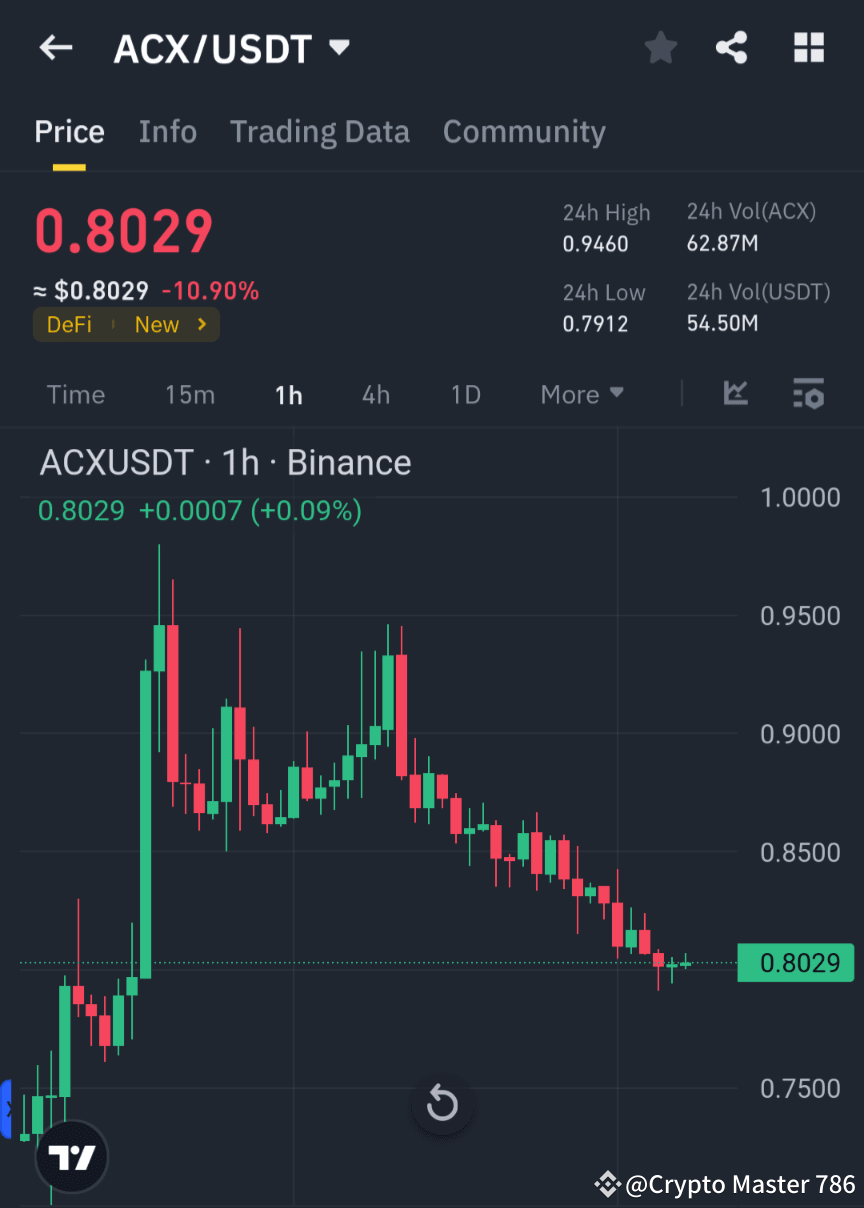Tap the back arrow to exit chart

pyautogui.click(x=55, y=47)
